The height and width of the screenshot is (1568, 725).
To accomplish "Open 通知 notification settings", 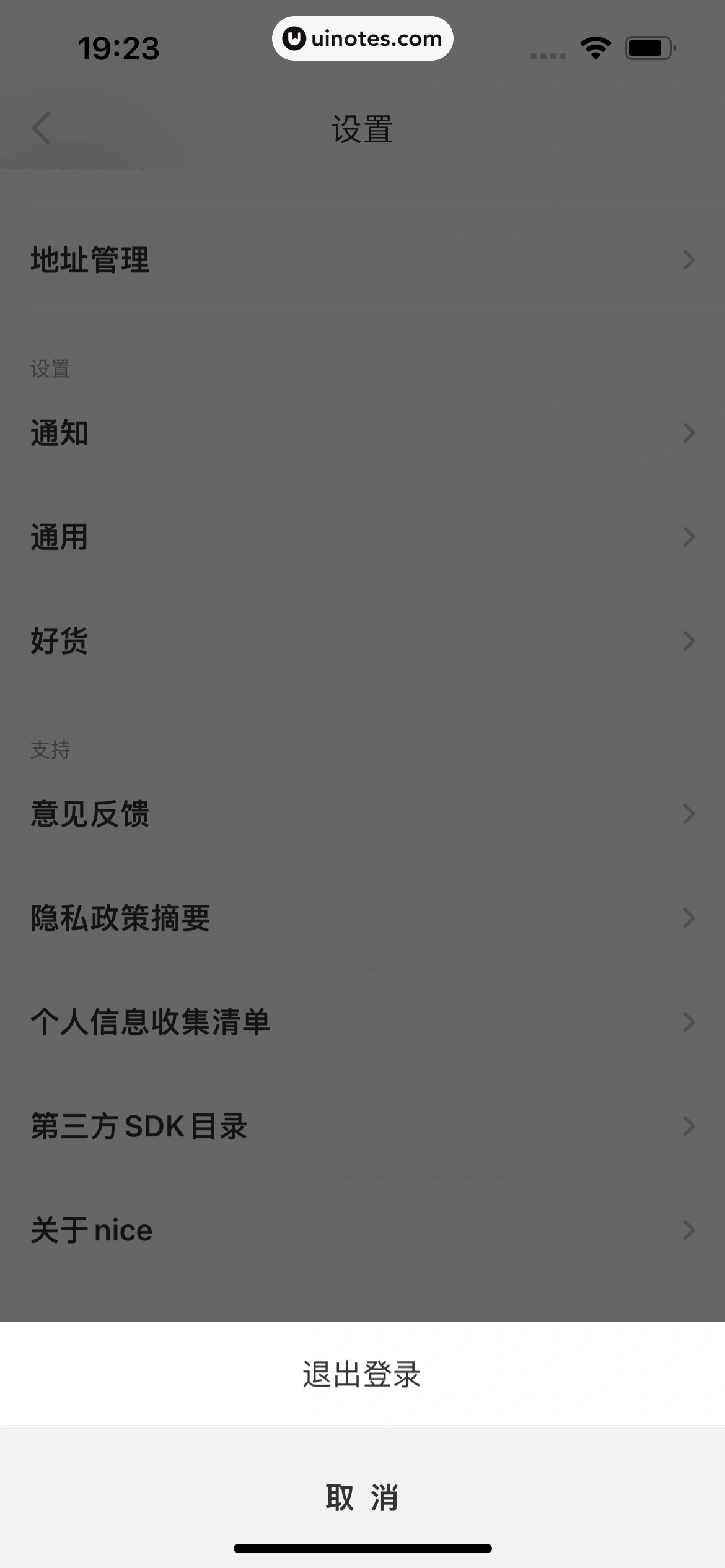I will [x=362, y=433].
